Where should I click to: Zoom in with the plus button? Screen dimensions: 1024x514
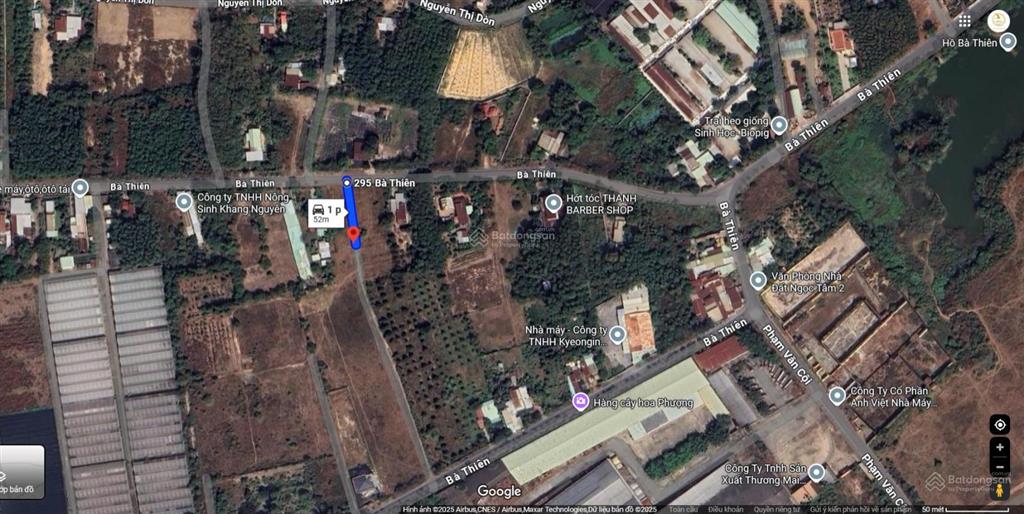click(x=1000, y=447)
